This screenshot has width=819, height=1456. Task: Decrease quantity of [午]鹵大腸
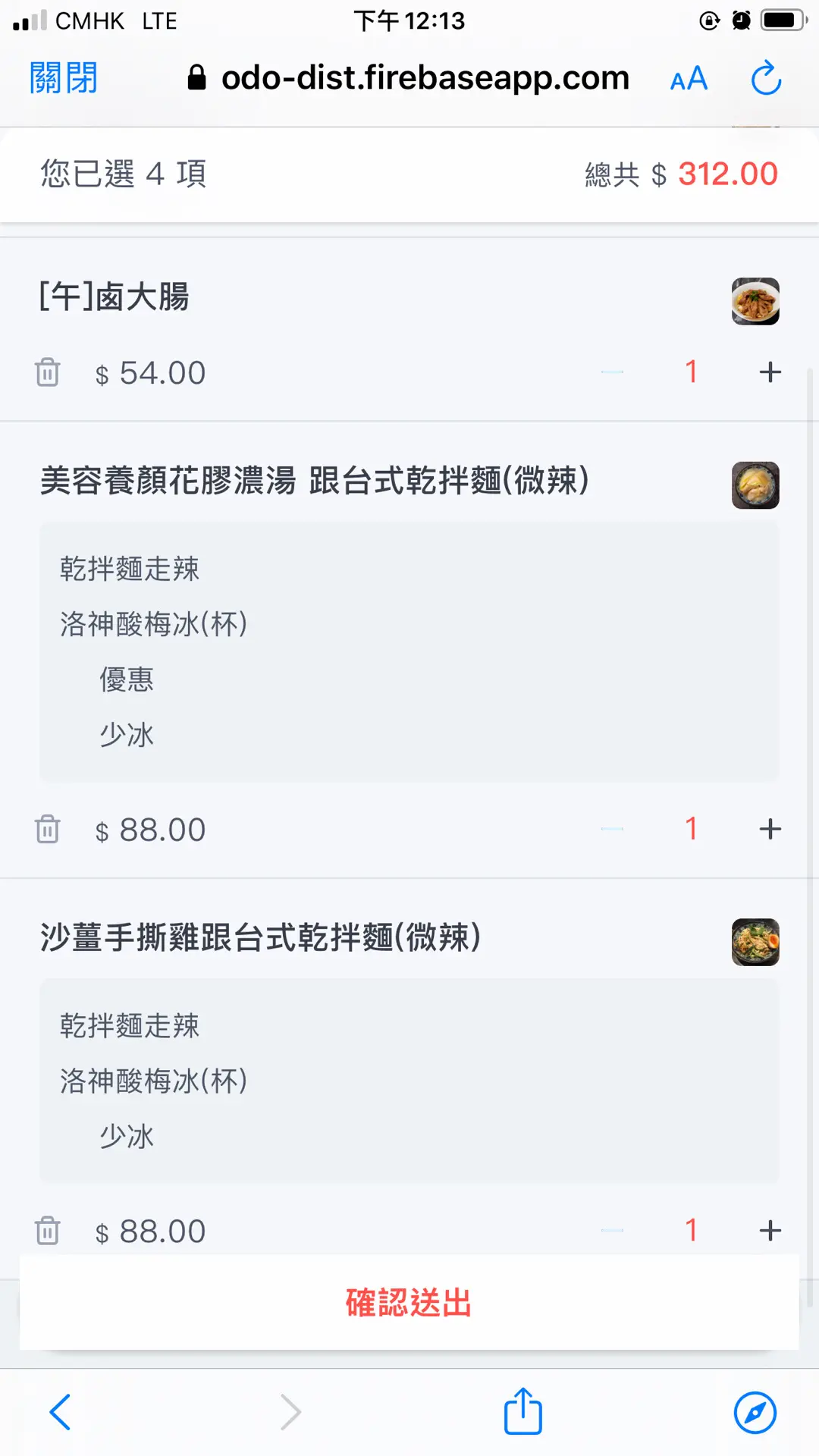[612, 372]
